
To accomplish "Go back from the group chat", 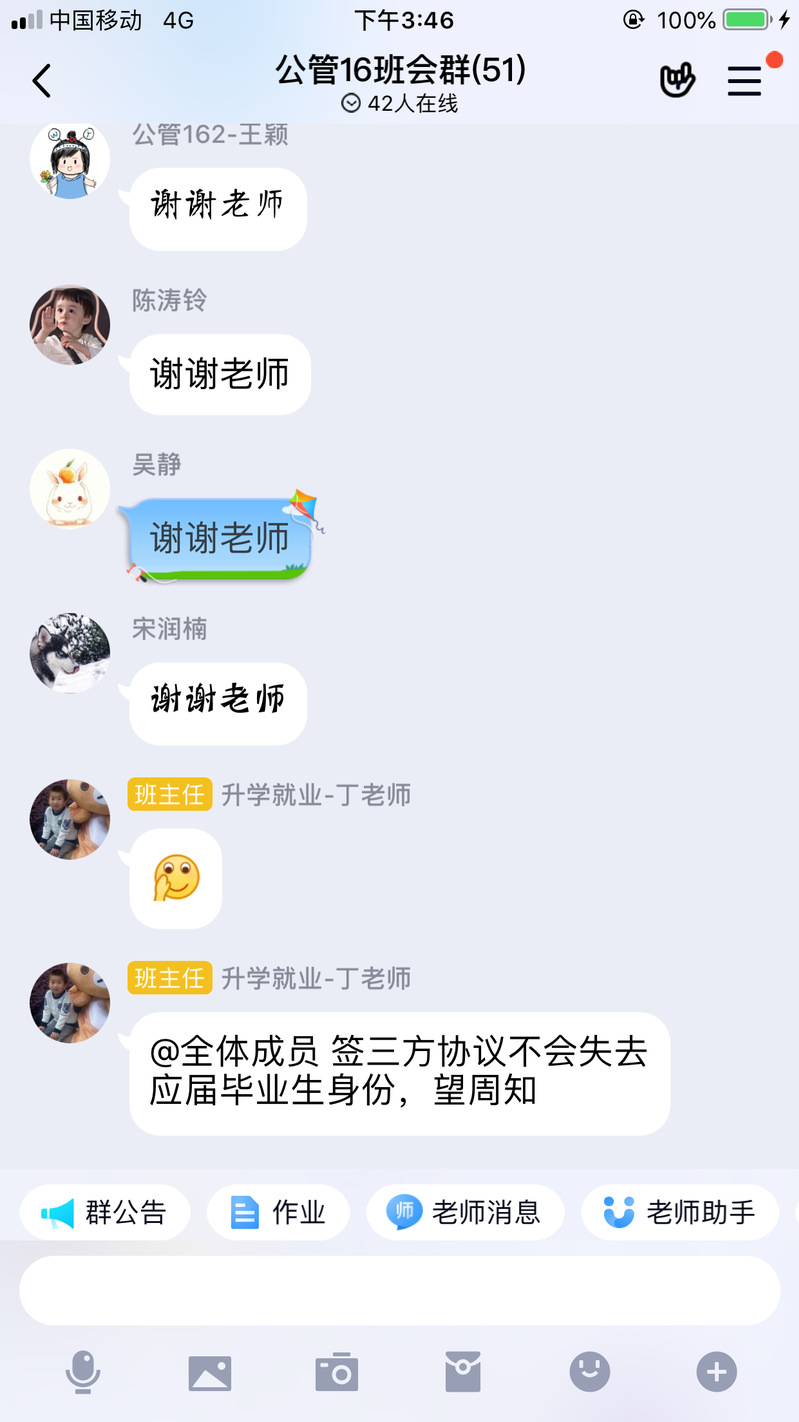I will click(41, 81).
